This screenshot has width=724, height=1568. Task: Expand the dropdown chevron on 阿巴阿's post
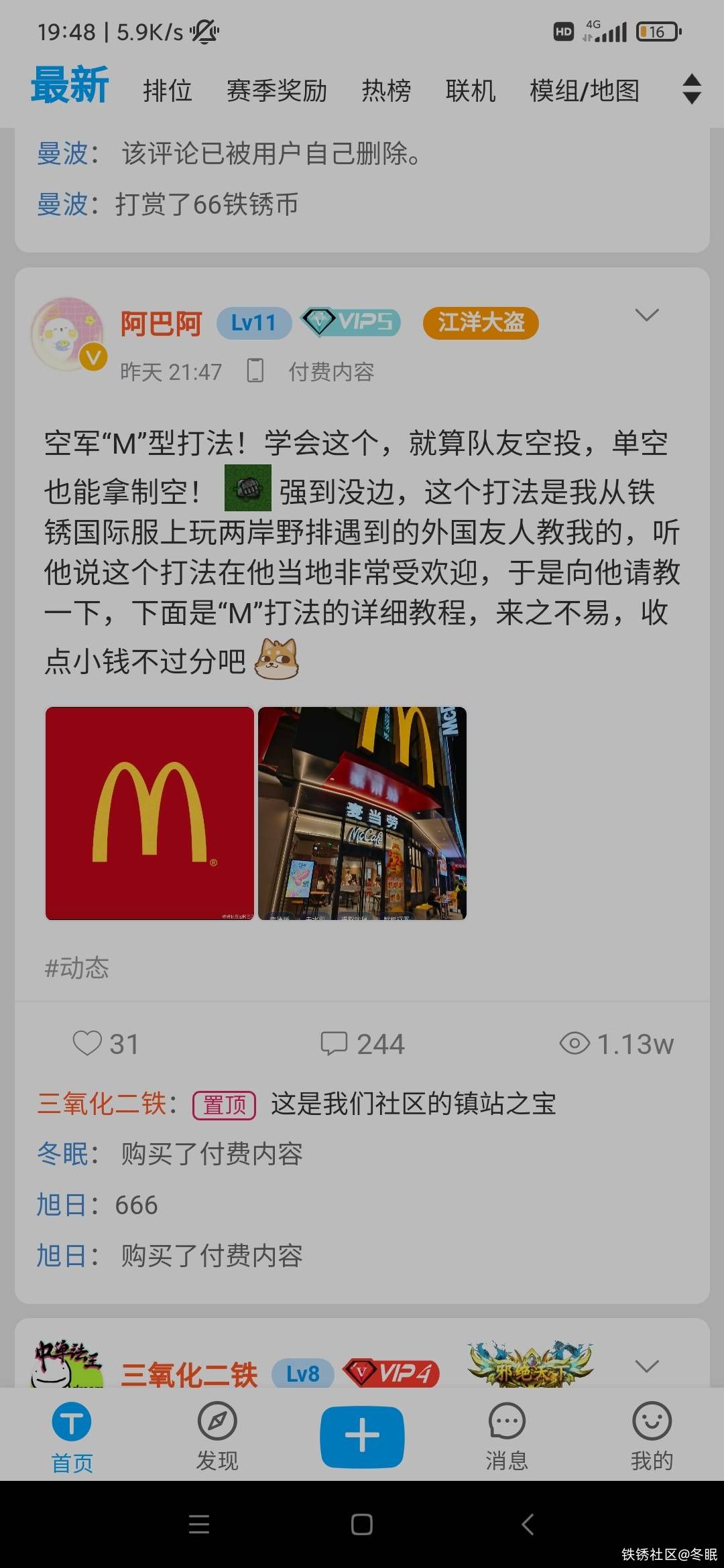click(x=646, y=315)
